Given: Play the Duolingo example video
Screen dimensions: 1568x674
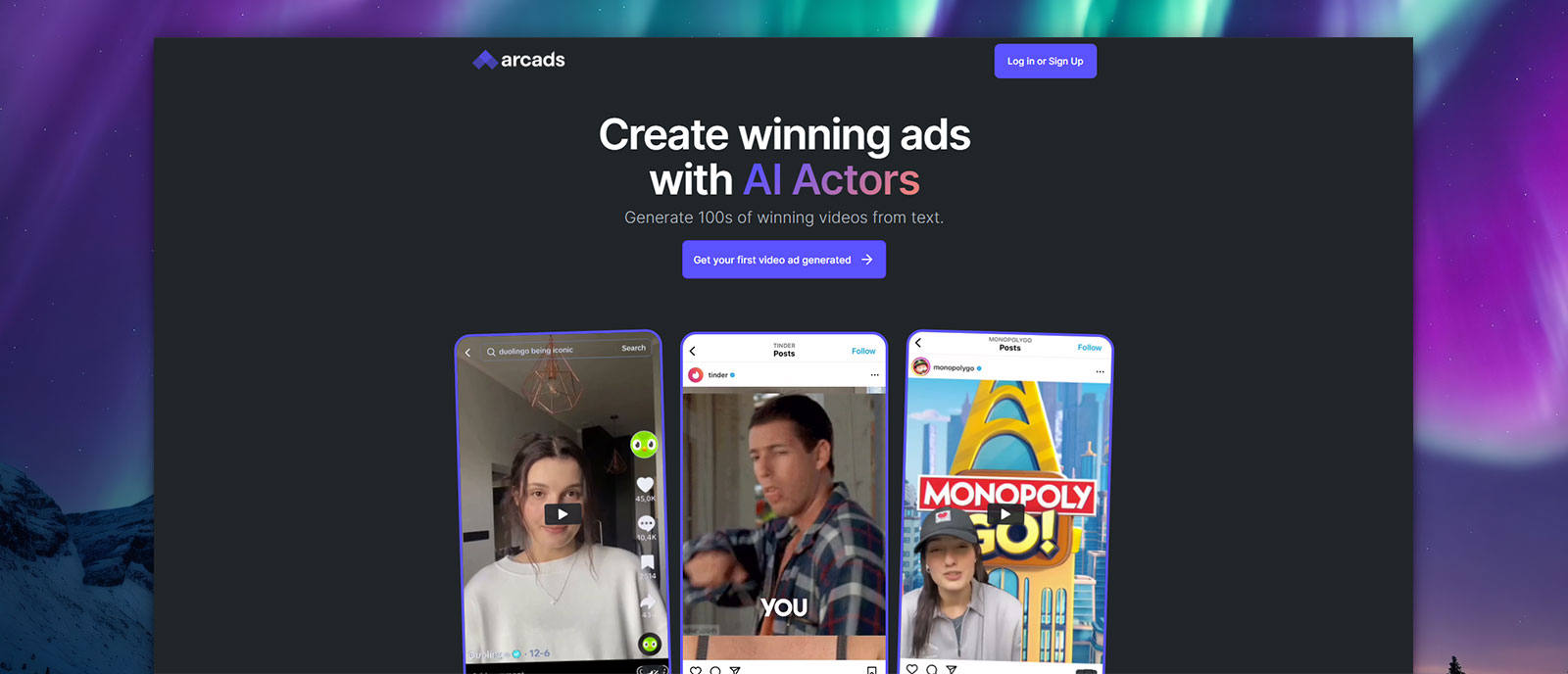Looking at the screenshot, I should [563, 514].
